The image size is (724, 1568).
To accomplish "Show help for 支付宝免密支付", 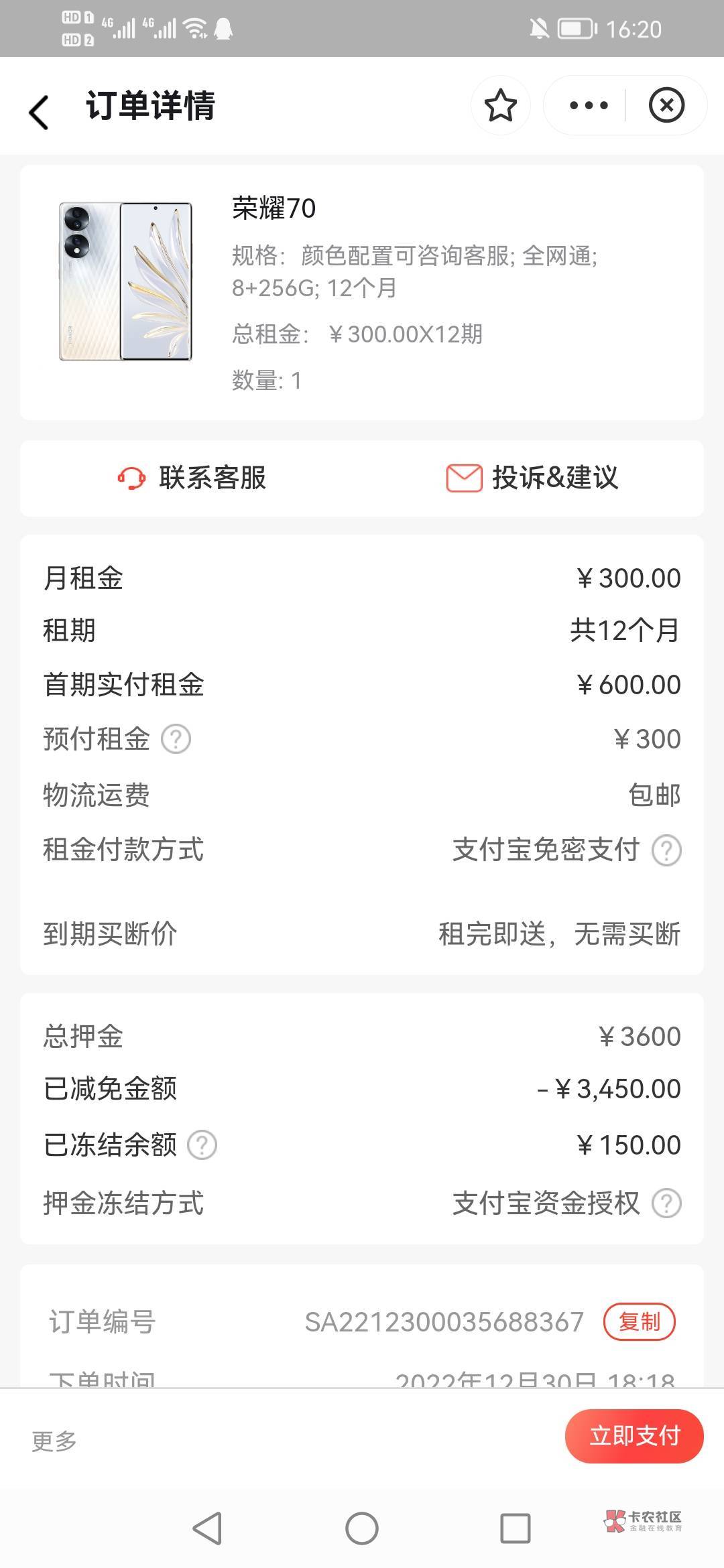I will point(667,850).
